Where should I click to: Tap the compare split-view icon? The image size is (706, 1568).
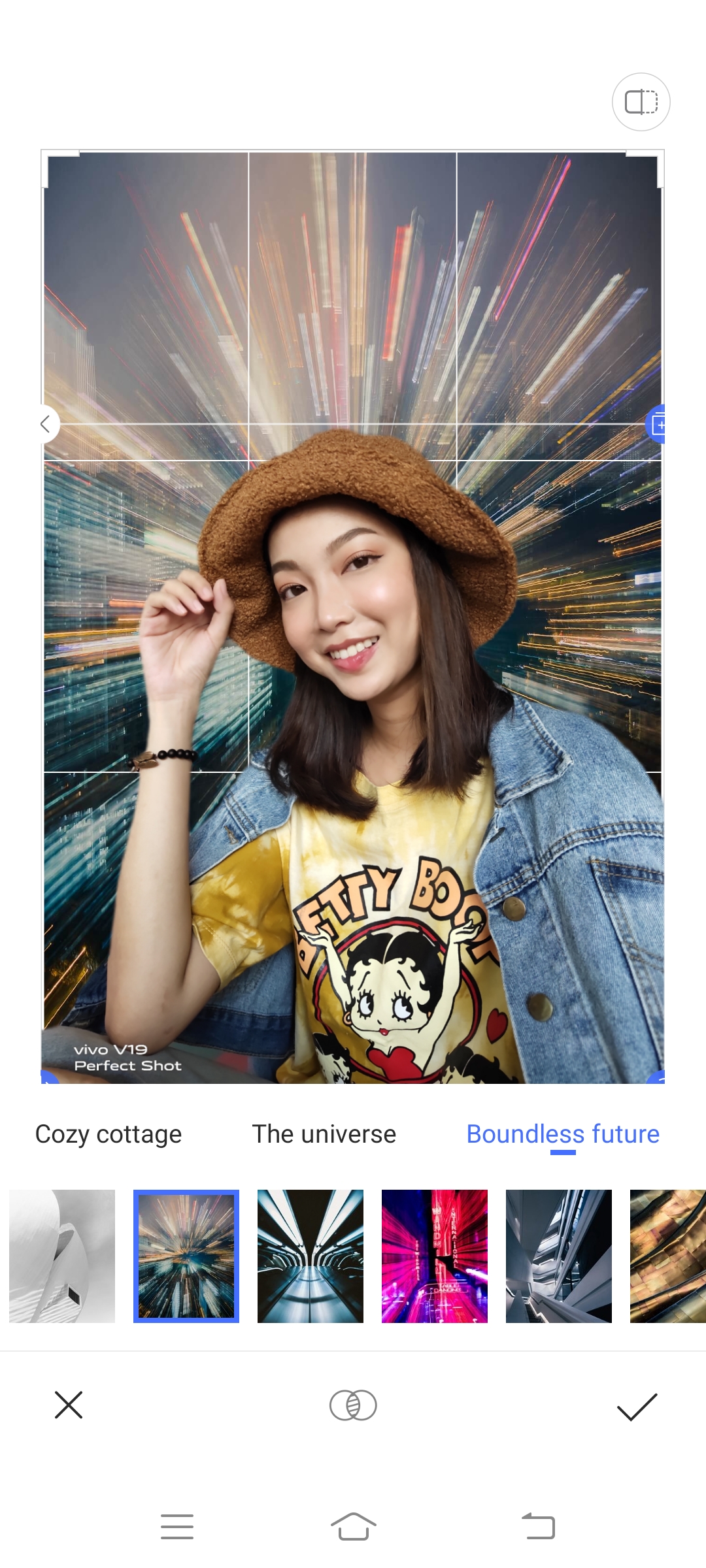click(641, 102)
